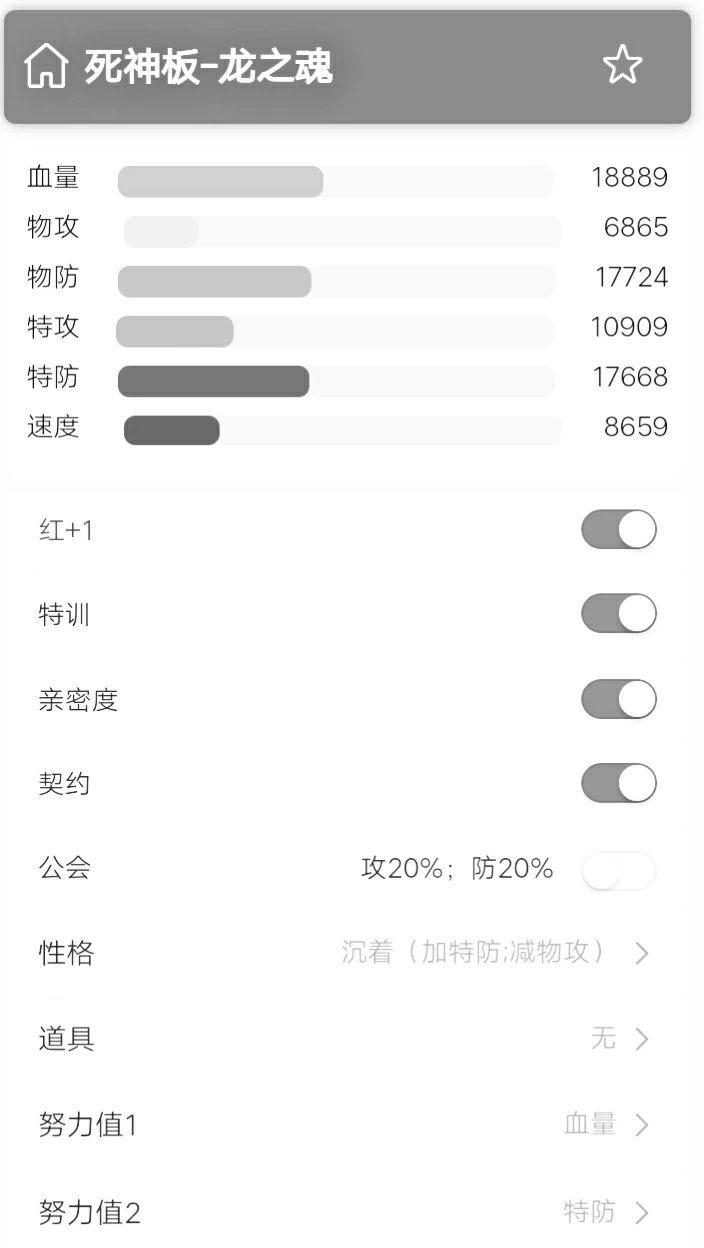Choose an item in 道具 row
Screen dimensions: 704x1248
coord(352,1039)
